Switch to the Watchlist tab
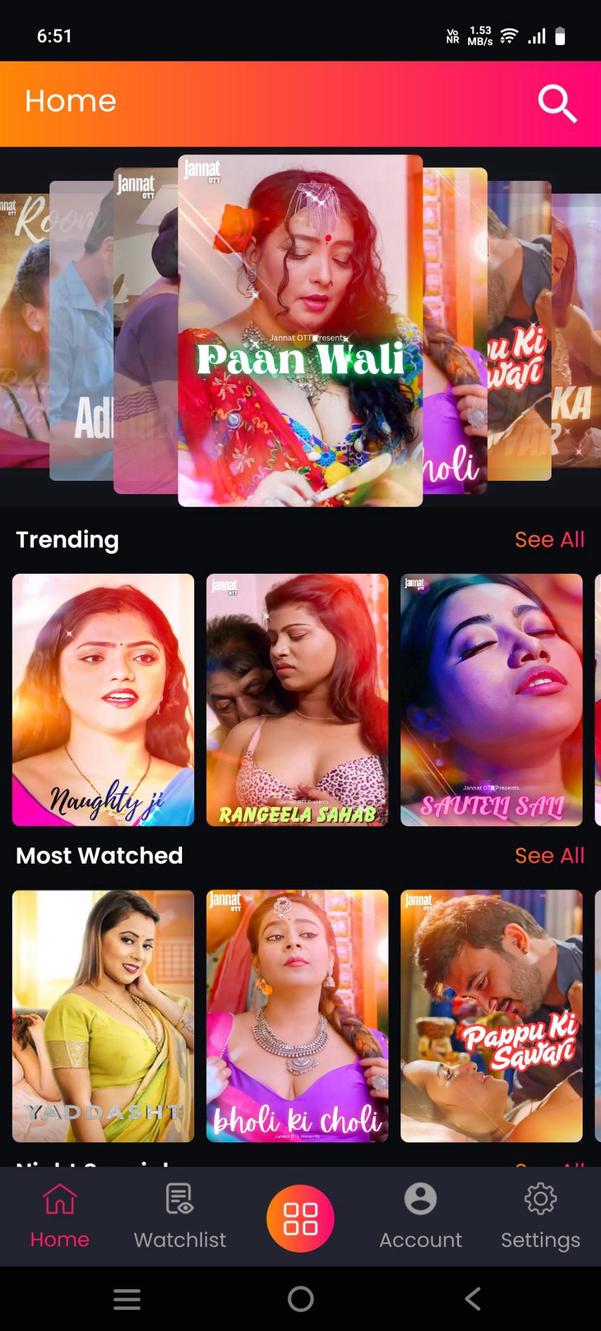Image resolution: width=601 pixels, height=1331 pixels. 180,1216
